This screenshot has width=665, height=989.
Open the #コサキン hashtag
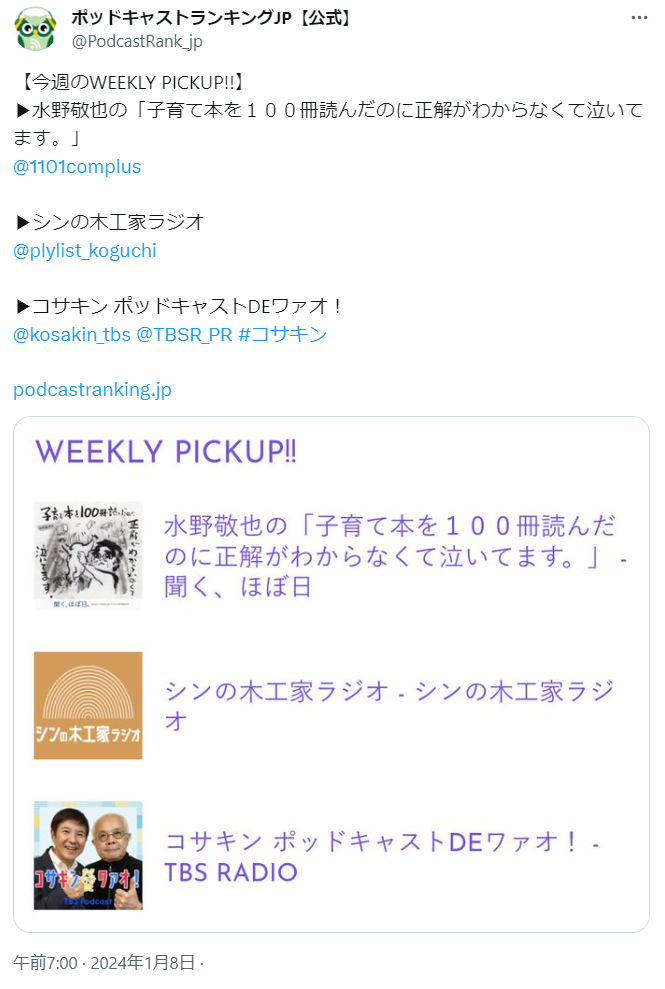pyautogui.click(x=283, y=335)
